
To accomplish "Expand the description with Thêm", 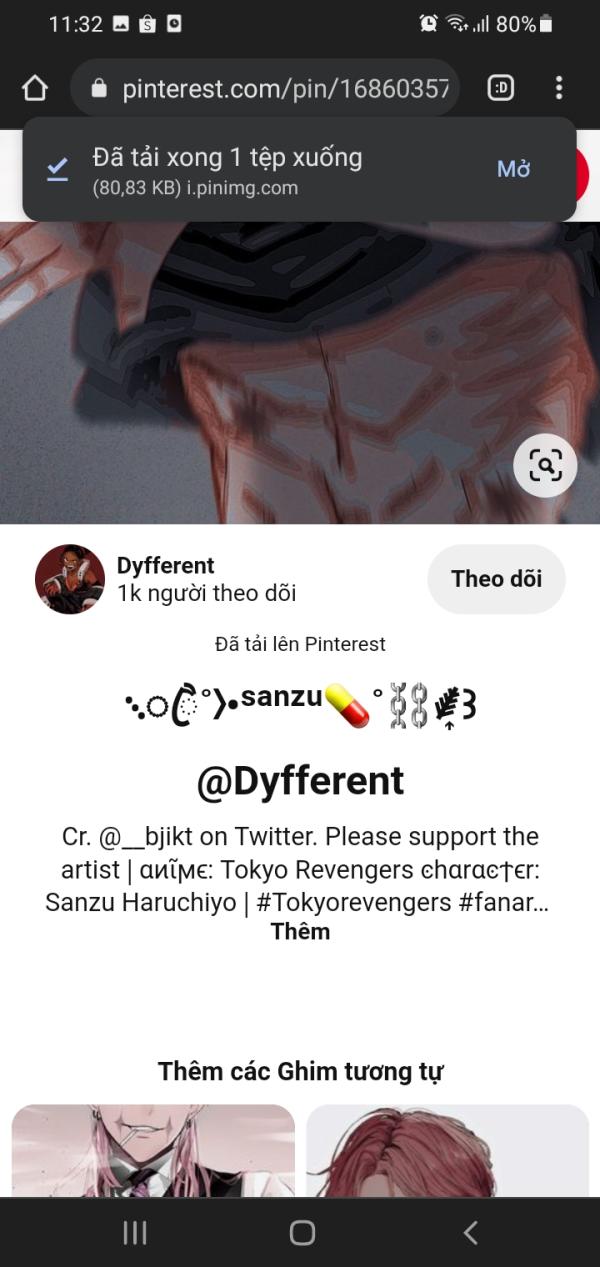I will tap(300, 931).
